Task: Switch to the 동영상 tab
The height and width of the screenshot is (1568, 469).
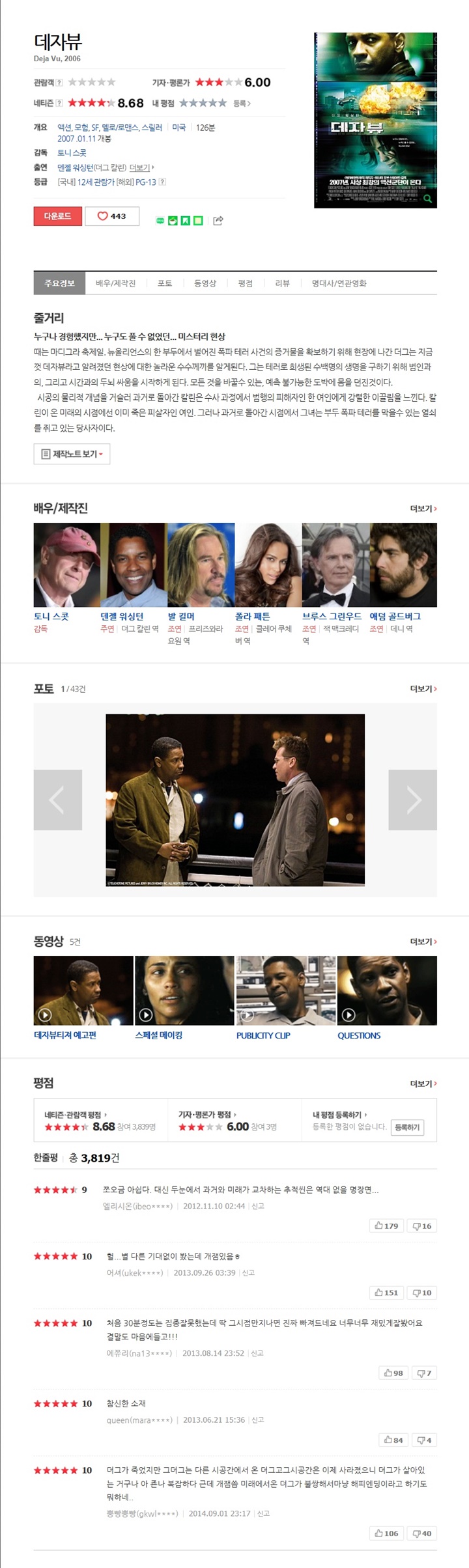Action: click(x=205, y=283)
